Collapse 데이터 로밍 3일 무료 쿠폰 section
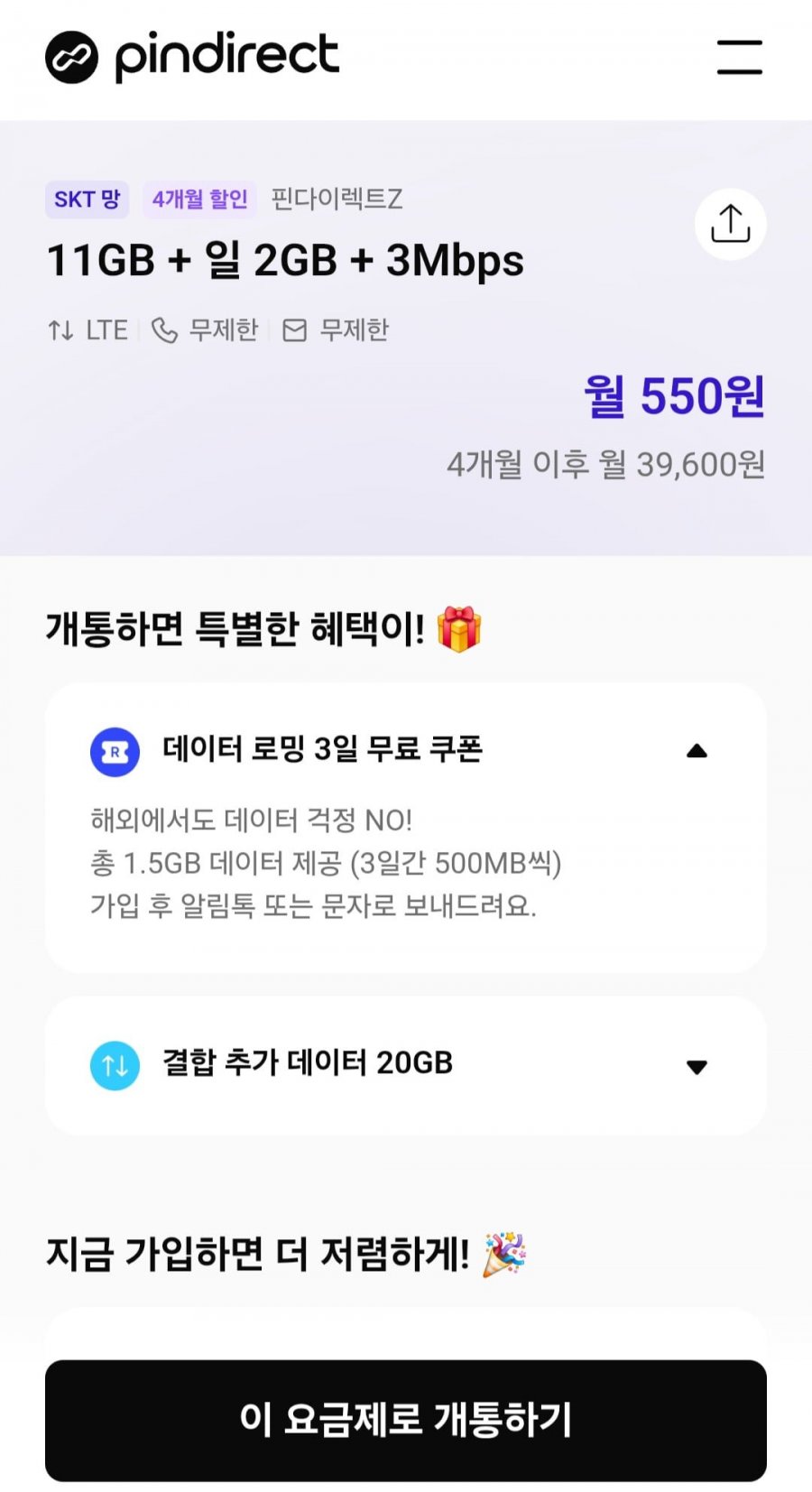 [697, 751]
